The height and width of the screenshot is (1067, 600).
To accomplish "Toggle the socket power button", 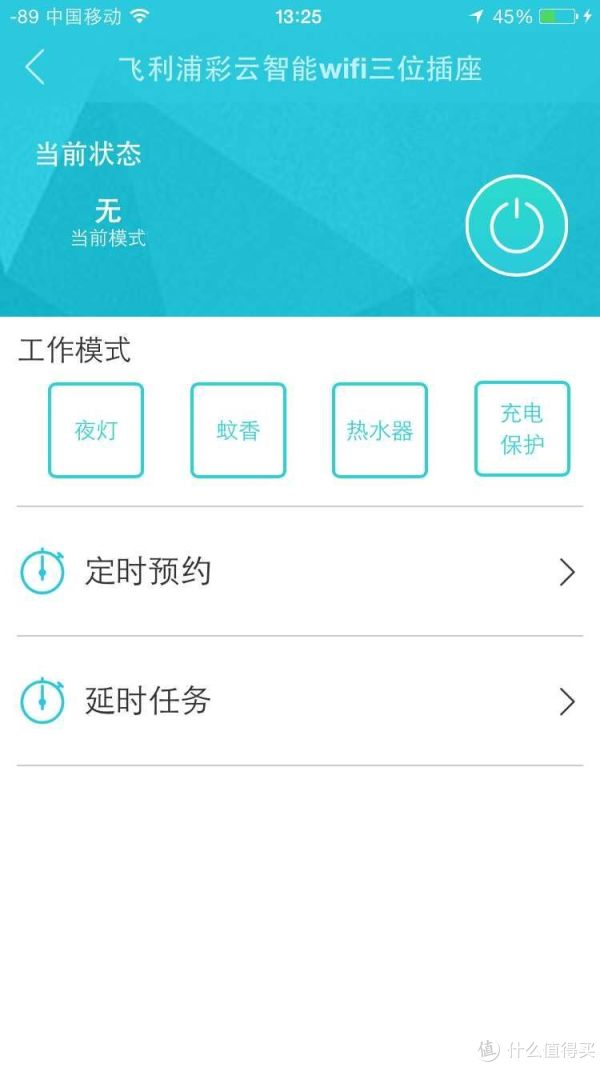I will [516, 224].
